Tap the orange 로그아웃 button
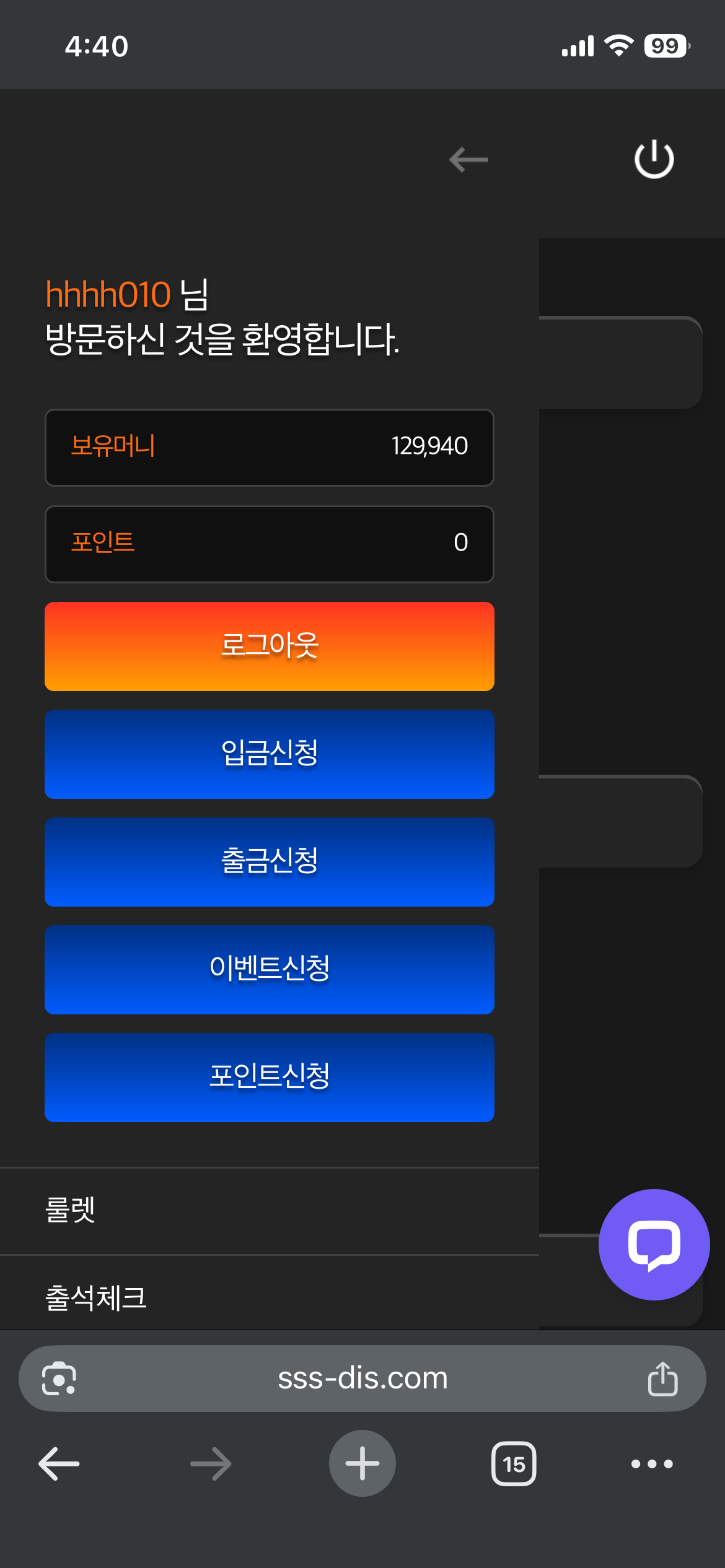725x1568 pixels. coord(270,646)
